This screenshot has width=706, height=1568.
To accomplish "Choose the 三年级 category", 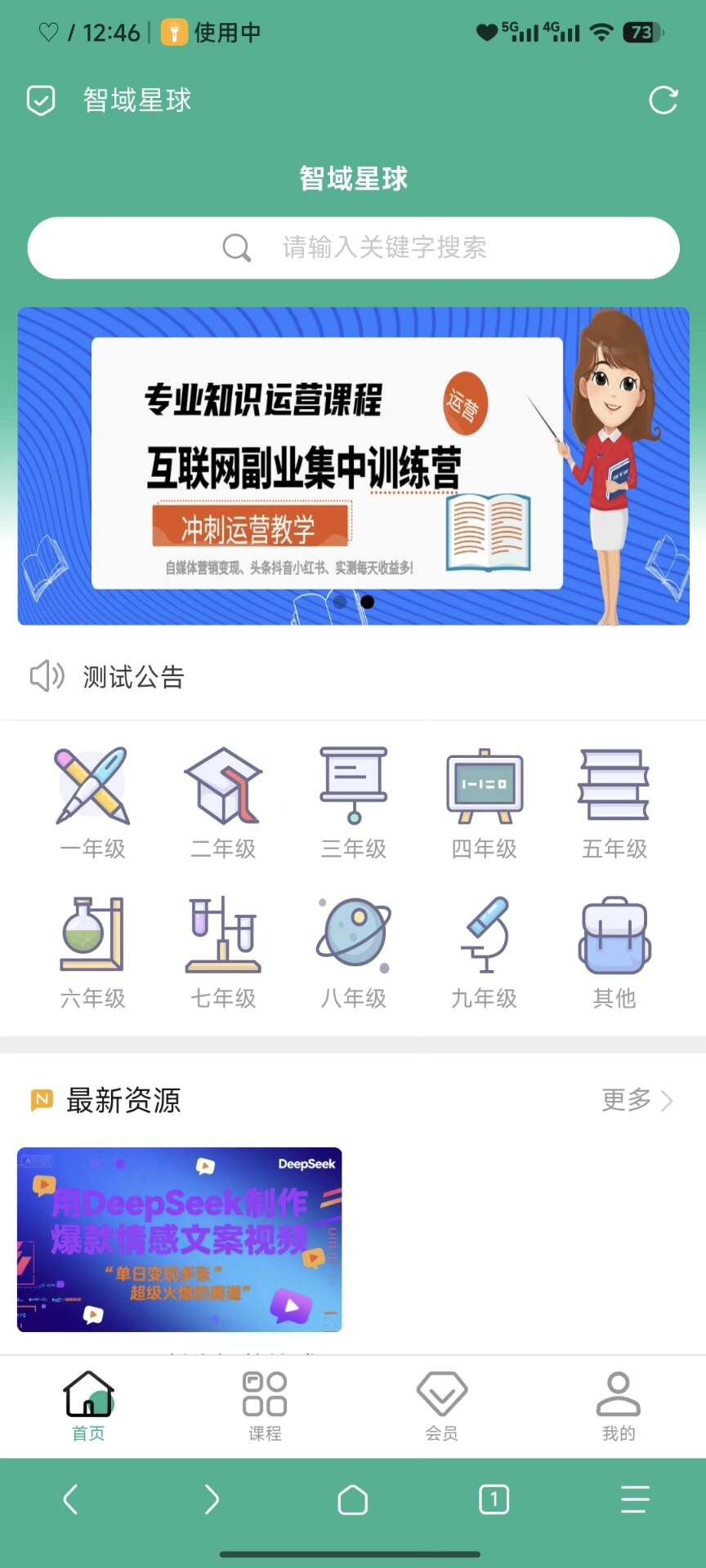I will (x=354, y=802).
